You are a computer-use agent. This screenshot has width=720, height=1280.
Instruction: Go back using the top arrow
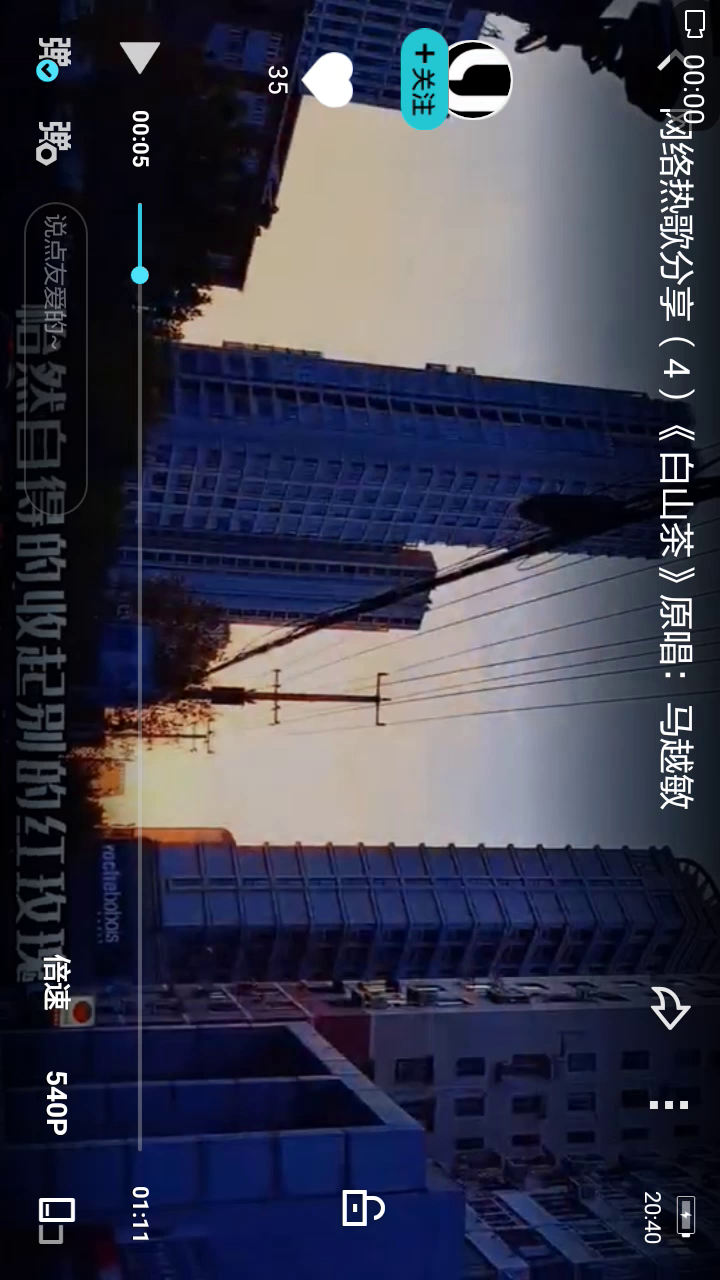pyautogui.click(x=663, y=59)
